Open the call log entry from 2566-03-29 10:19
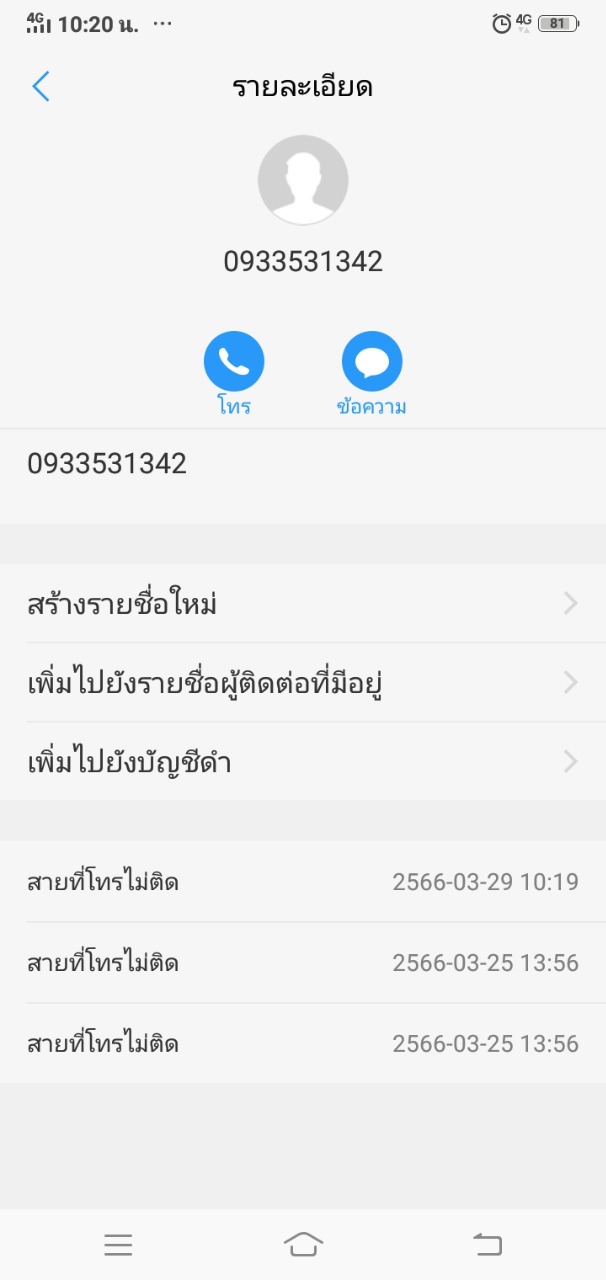 [x=303, y=882]
